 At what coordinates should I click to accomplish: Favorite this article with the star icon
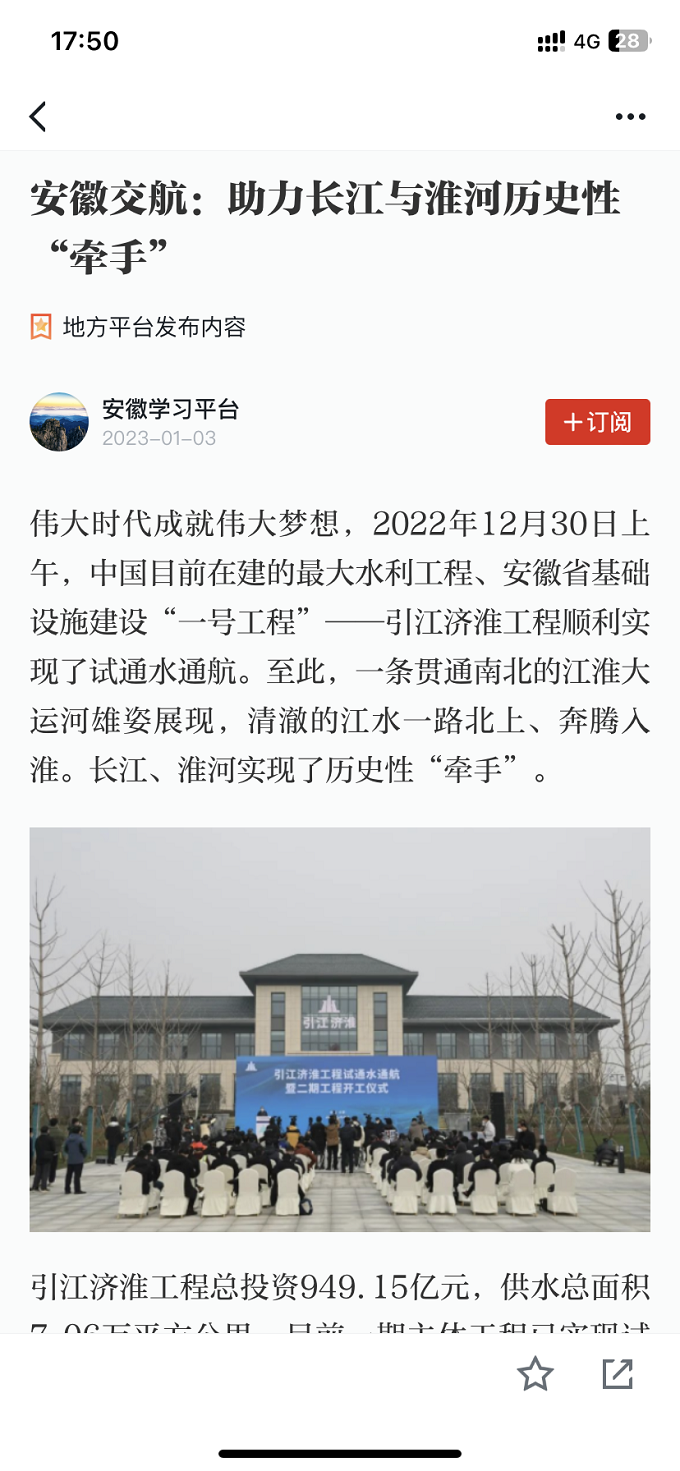pyautogui.click(x=535, y=1374)
